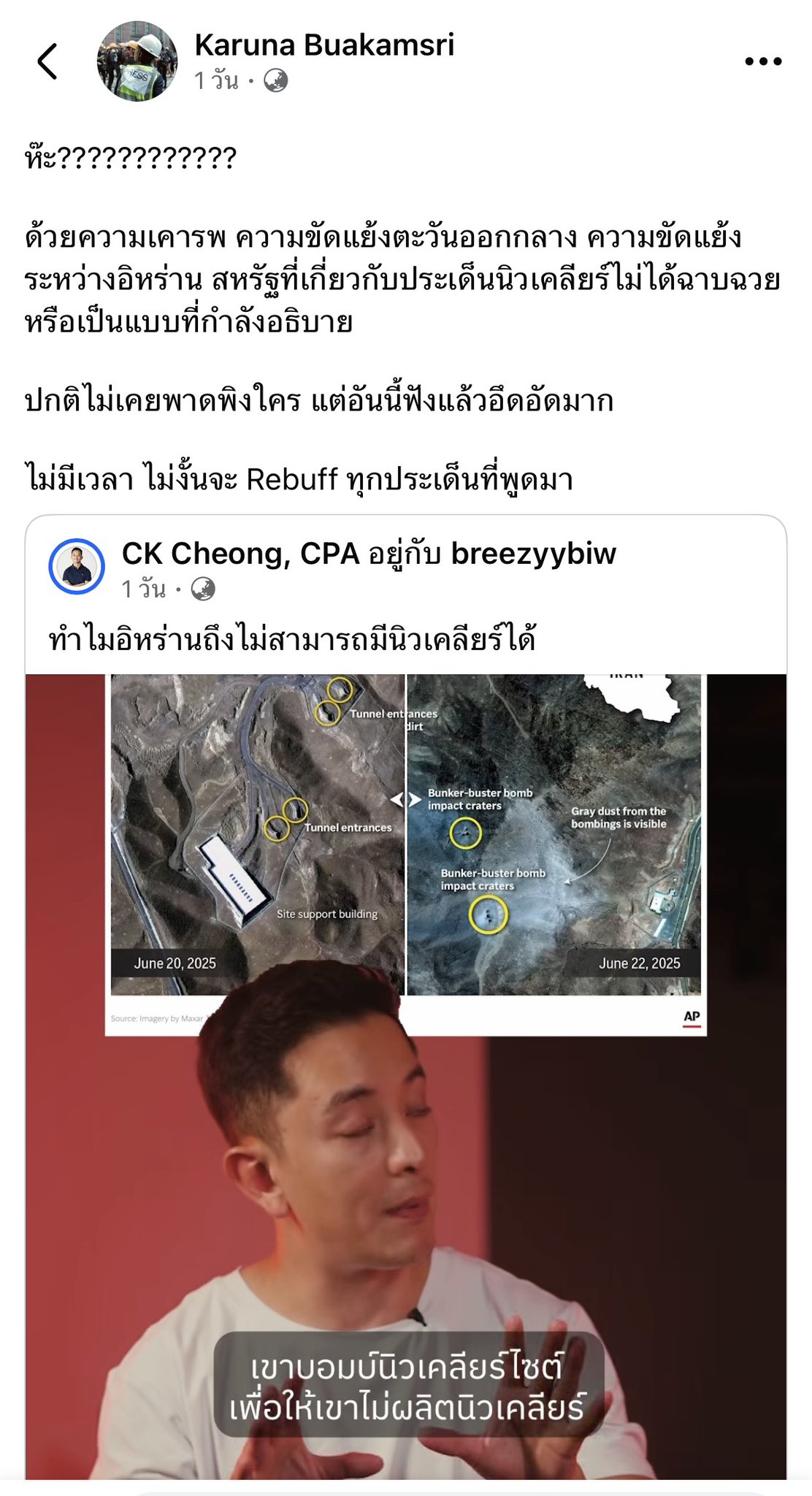Open CK Cheong's profile picture
This screenshot has height=1496, width=812.
(77, 567)
